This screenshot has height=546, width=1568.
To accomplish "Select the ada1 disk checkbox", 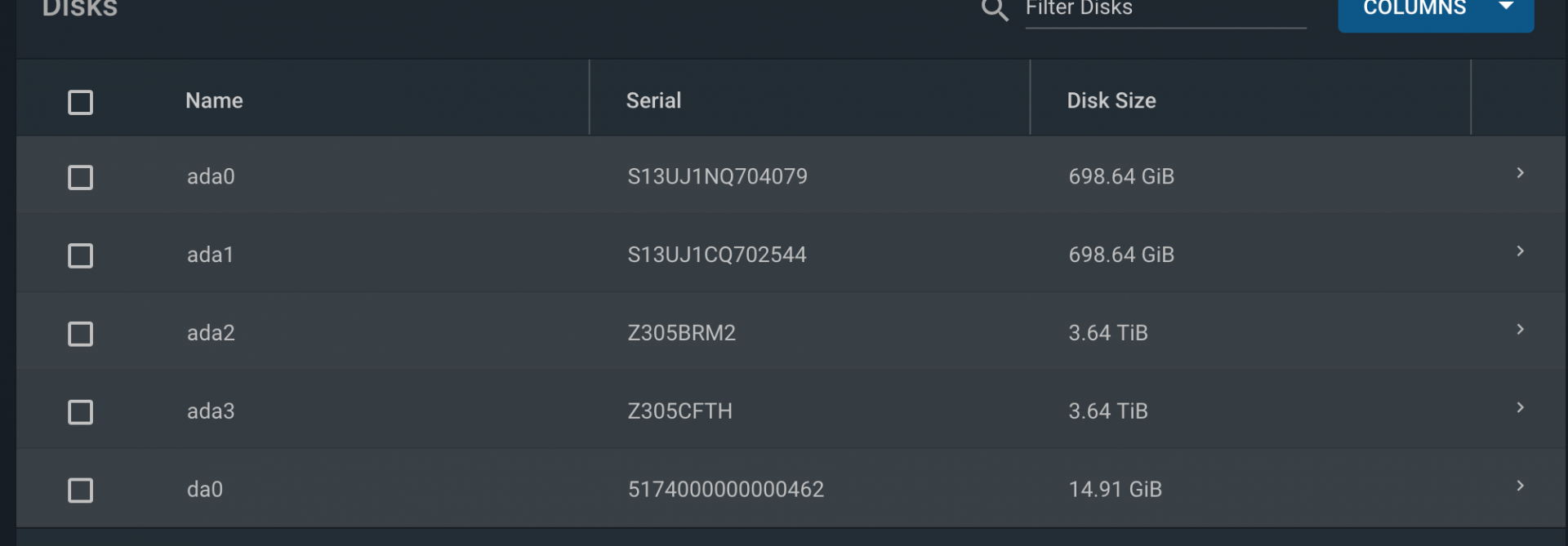I will [80, 255].
